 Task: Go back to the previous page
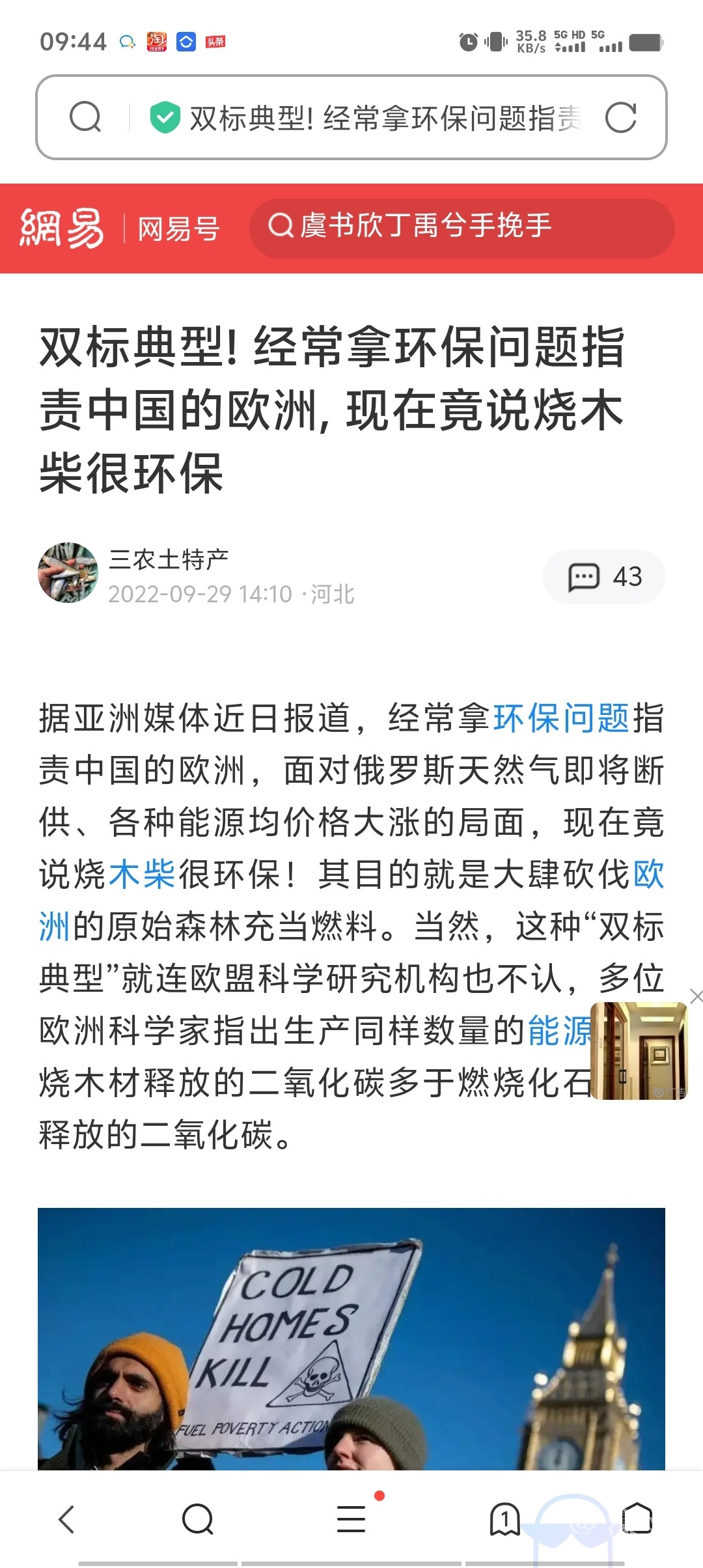click(x=66, y=1519)
